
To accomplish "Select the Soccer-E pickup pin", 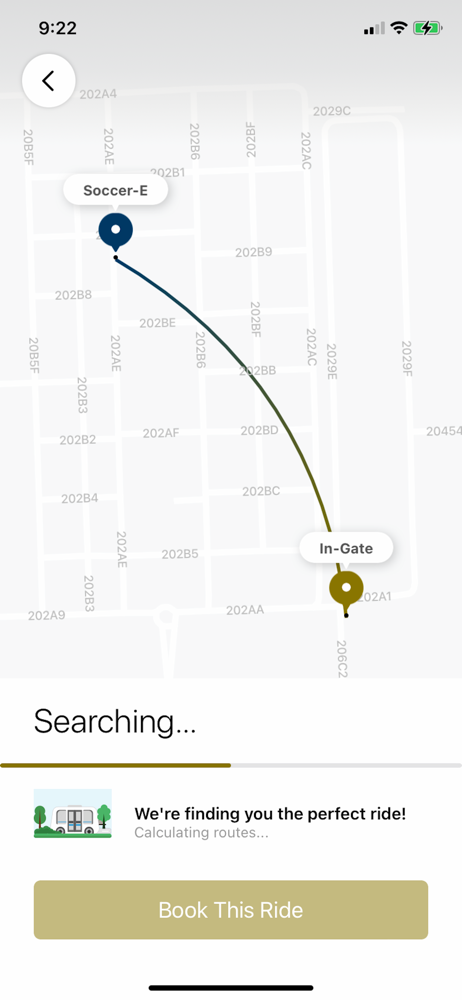I will pos(116,232).
